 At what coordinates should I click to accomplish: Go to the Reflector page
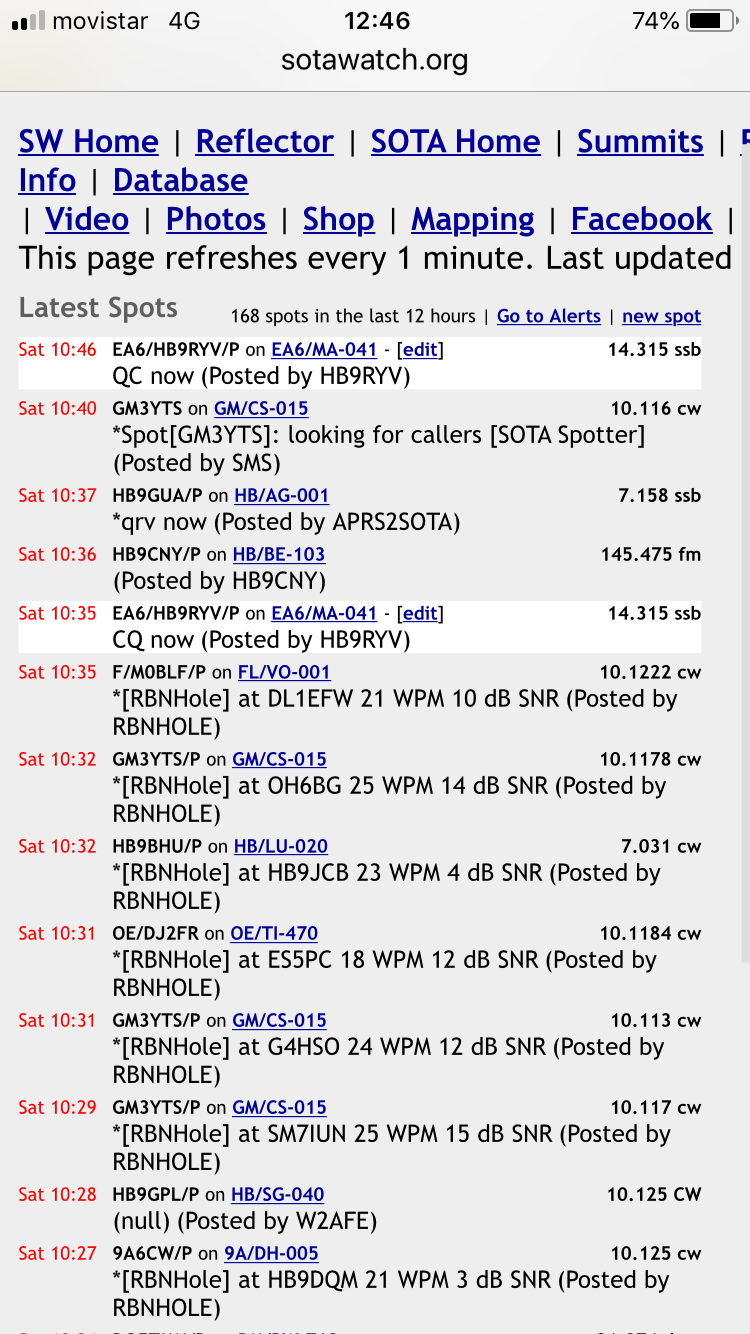point(264,142)
